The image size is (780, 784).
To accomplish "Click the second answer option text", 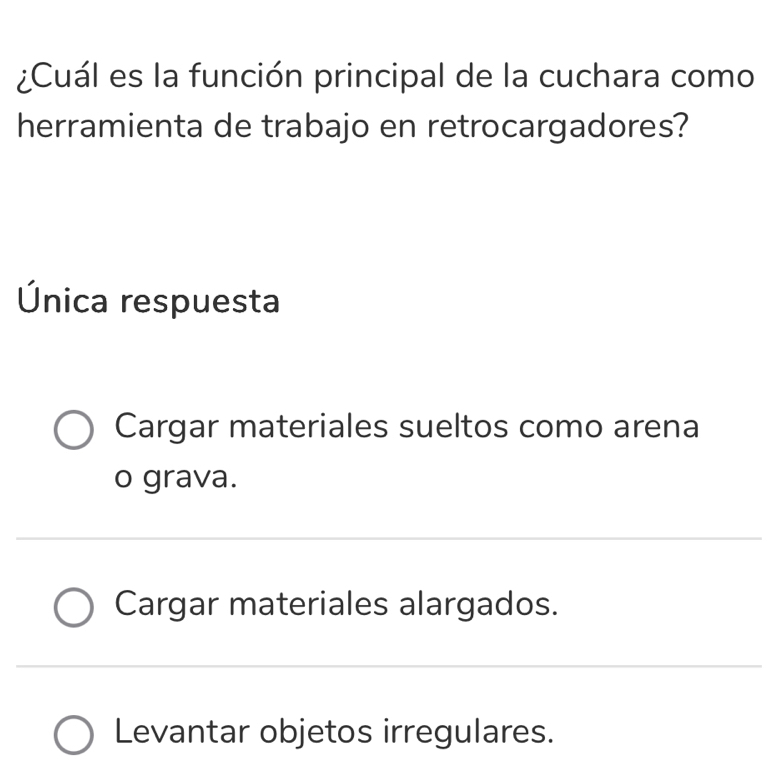I will 331,603.
